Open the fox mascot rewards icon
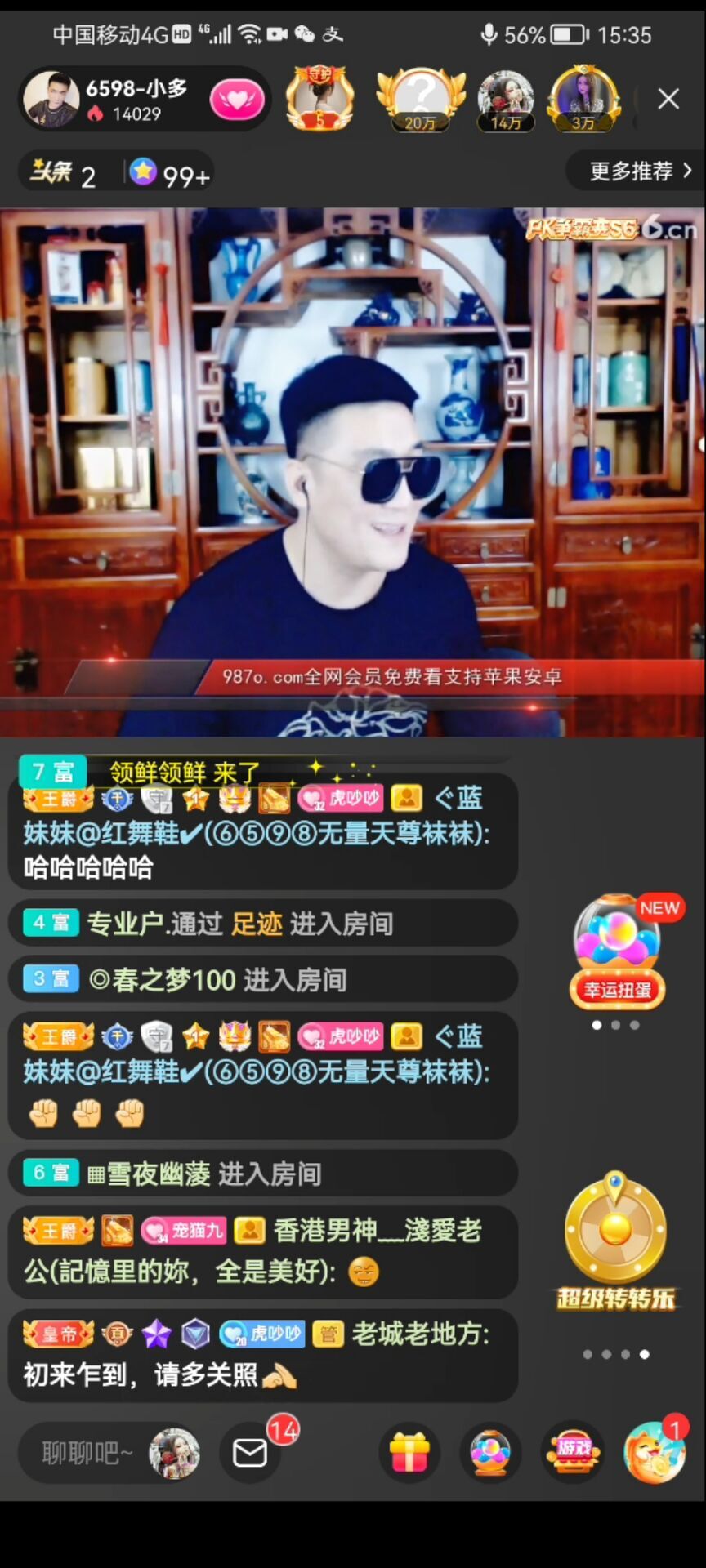The width and height of the screenshot is (706, 1568). [x=655, y=1453]
